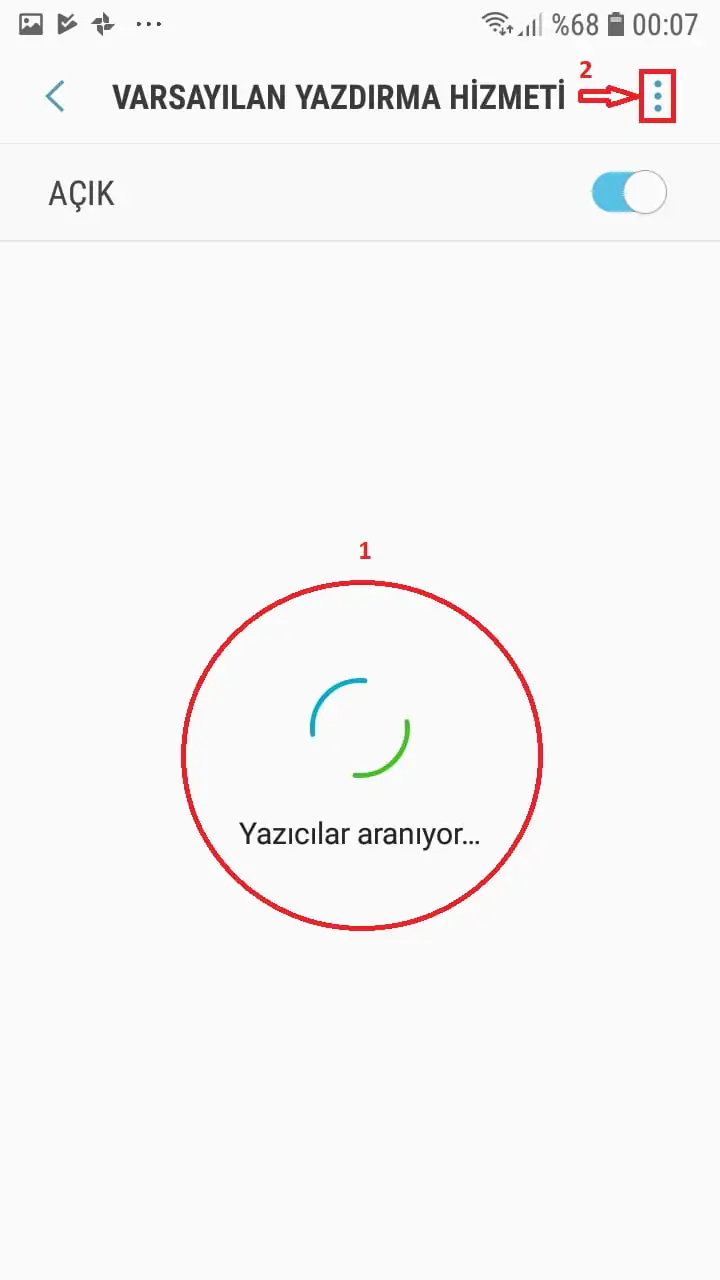720x1280 pixels.
Task: Tap the Wi-Fi status icon
Action: 497,22
